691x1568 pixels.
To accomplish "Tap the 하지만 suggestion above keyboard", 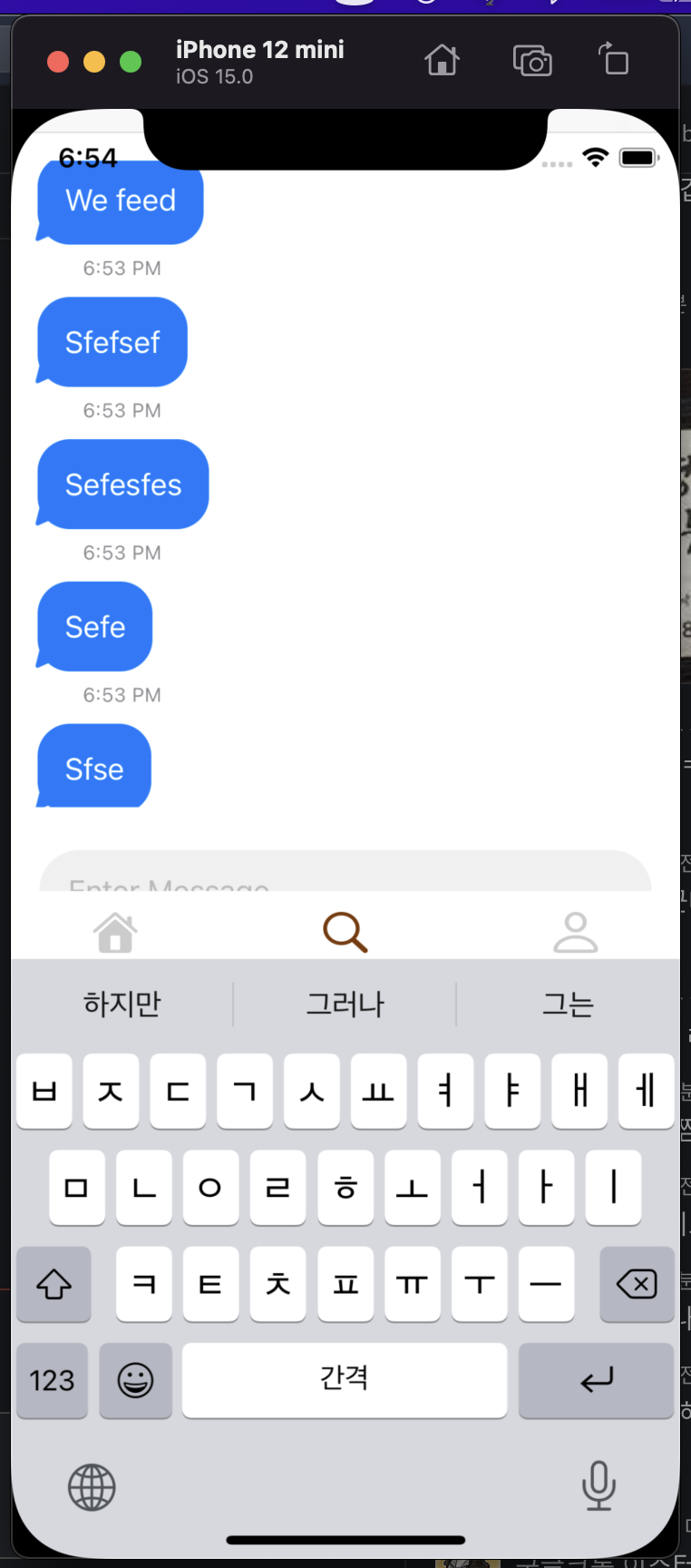I will 122,1004.
